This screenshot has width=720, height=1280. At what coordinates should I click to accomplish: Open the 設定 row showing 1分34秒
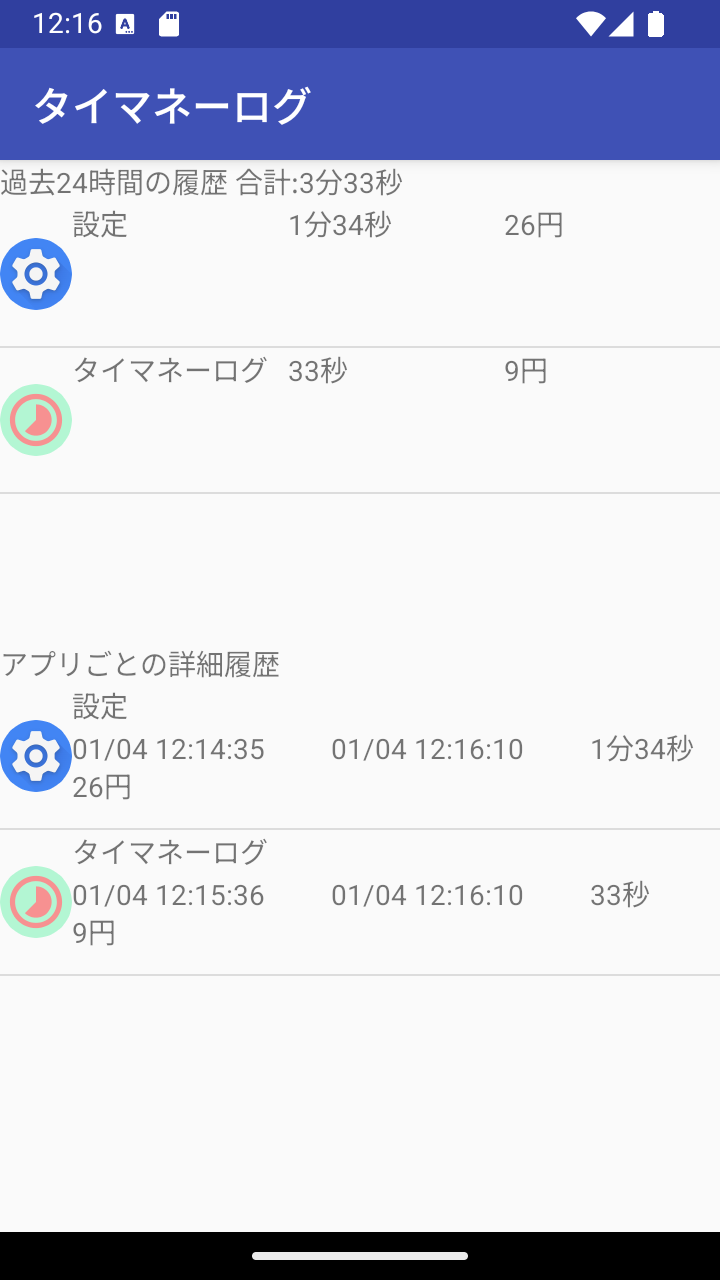360,274
